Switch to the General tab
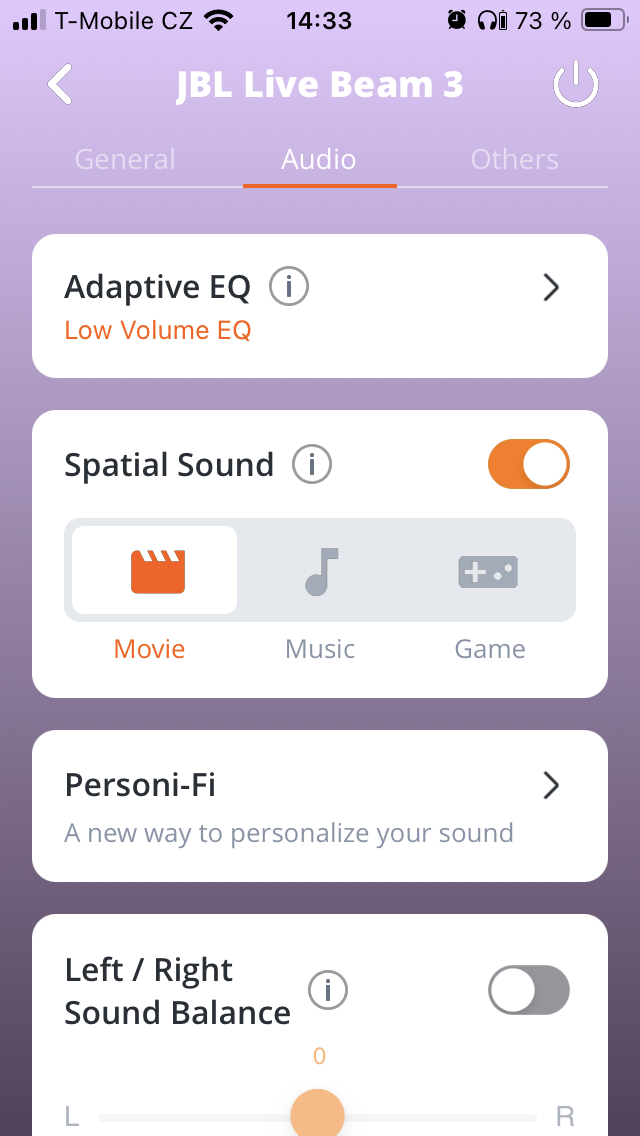This screenshot has height=1136, width=640. coord(125,160)
